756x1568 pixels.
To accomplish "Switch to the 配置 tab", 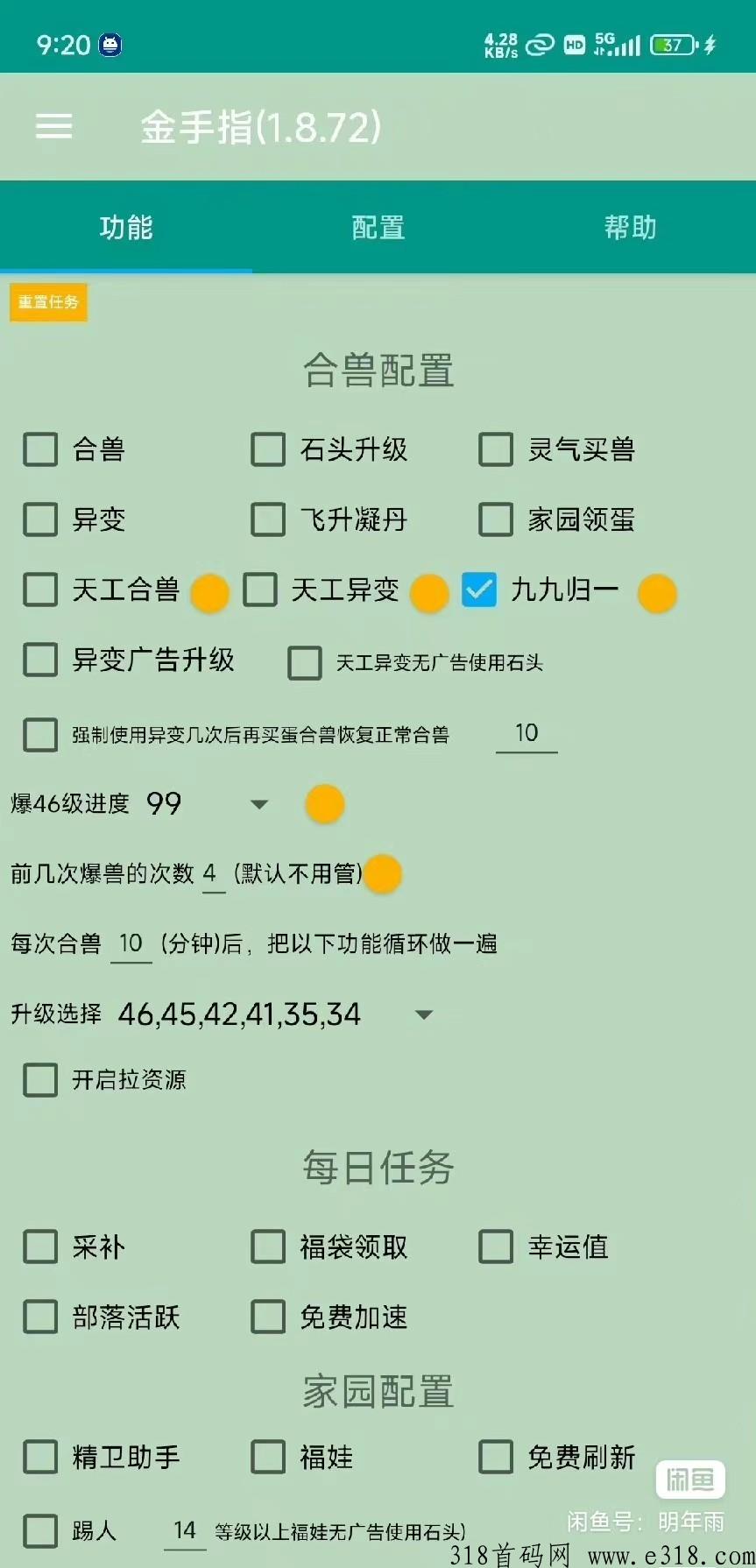I will click(x=378, y=228).
